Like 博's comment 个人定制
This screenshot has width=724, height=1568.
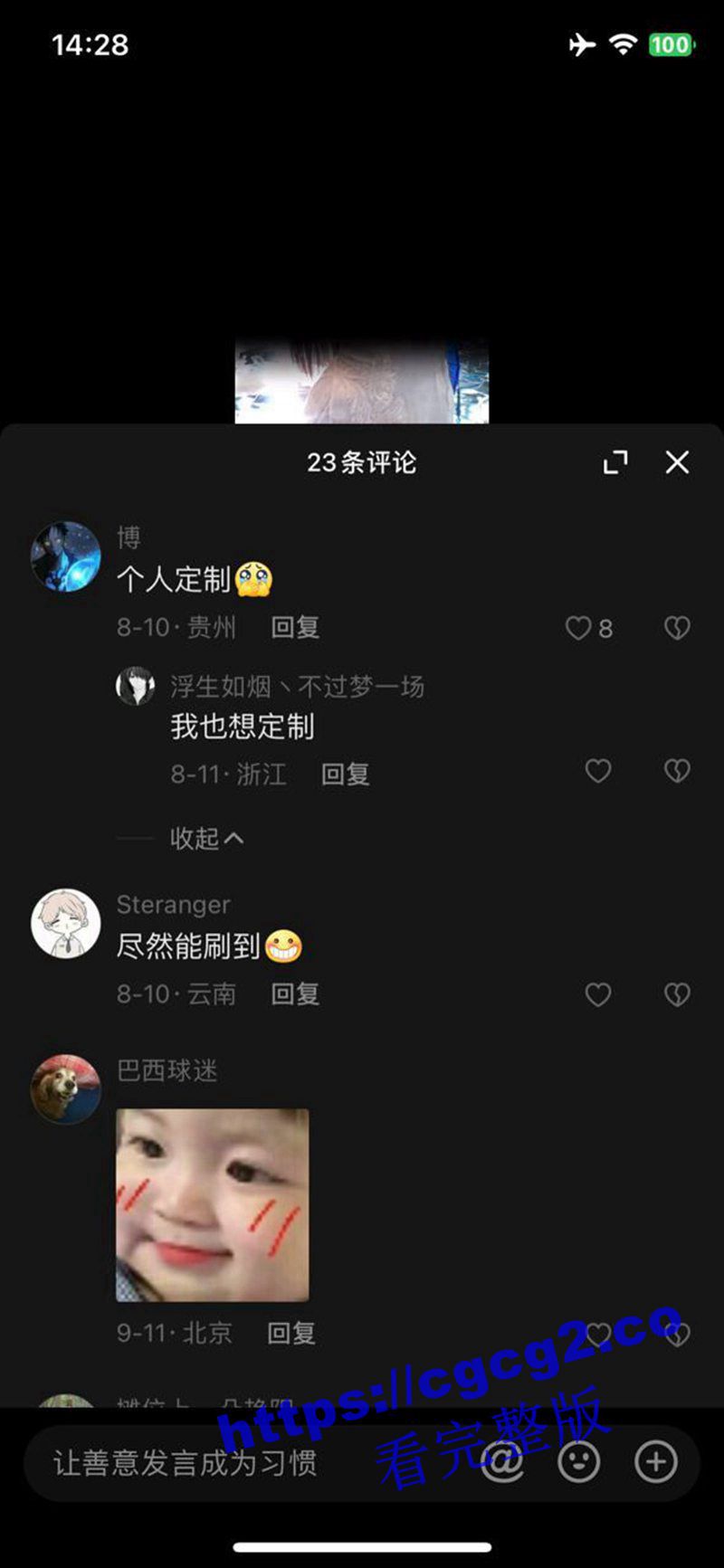coord(579,628)
